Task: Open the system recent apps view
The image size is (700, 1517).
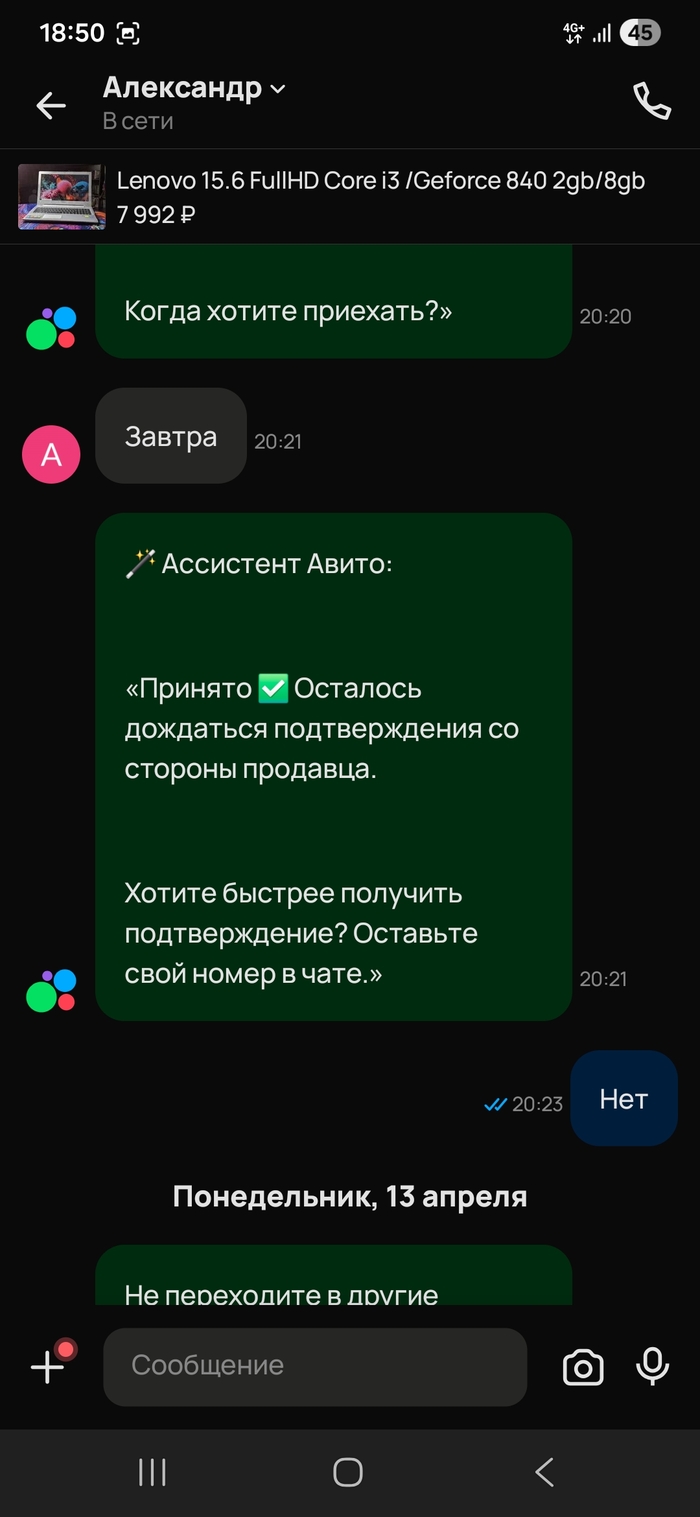Action: pyautogui.click(x=152, y=1471)
